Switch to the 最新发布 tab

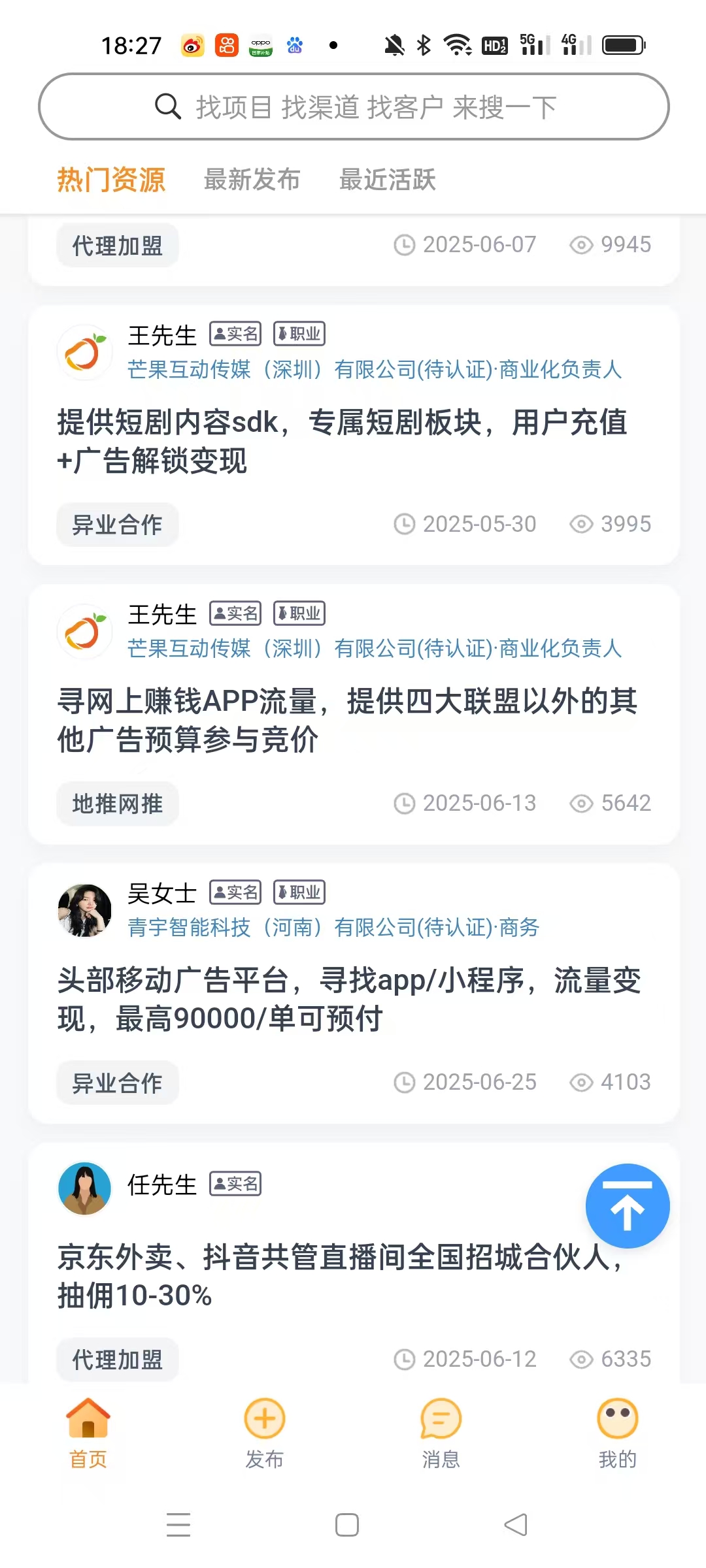[252, 179]
